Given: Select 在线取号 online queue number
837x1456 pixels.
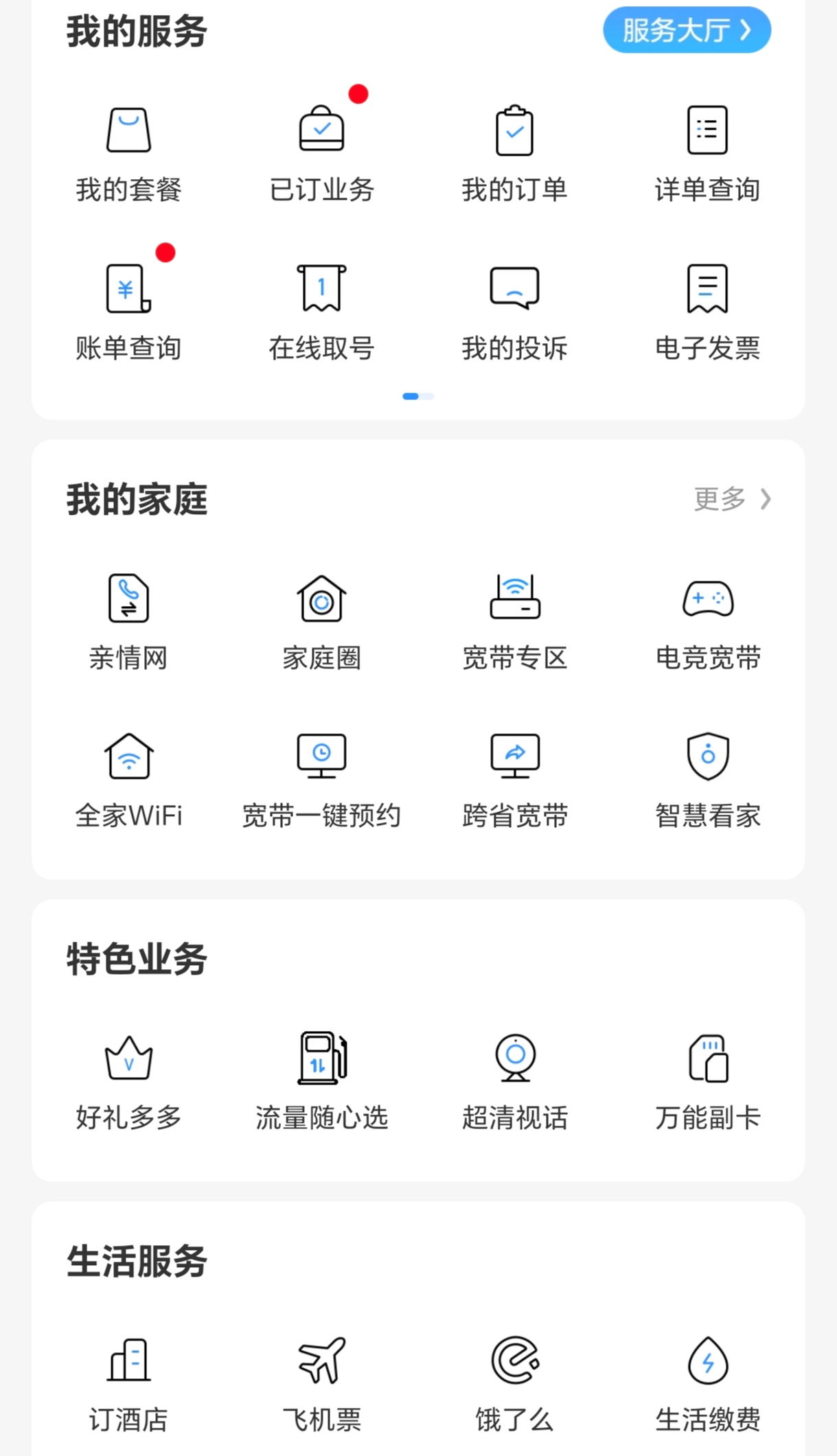Looking at the screenshot, I should [x=321, y=310].
